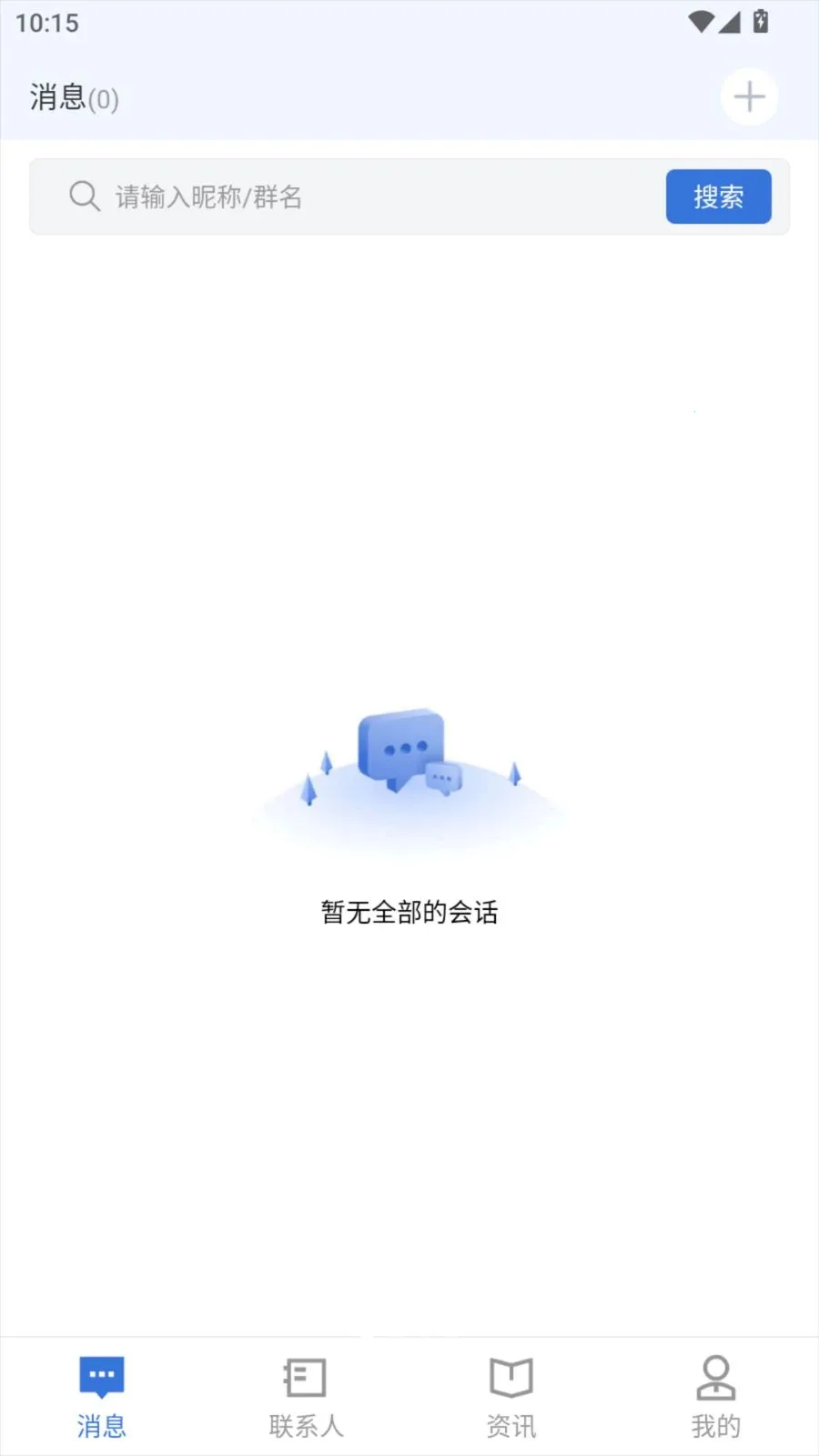The image size is (819, 1456).
Task: Select the 消息 tab in bottom bar
Action: (101, 1399)
